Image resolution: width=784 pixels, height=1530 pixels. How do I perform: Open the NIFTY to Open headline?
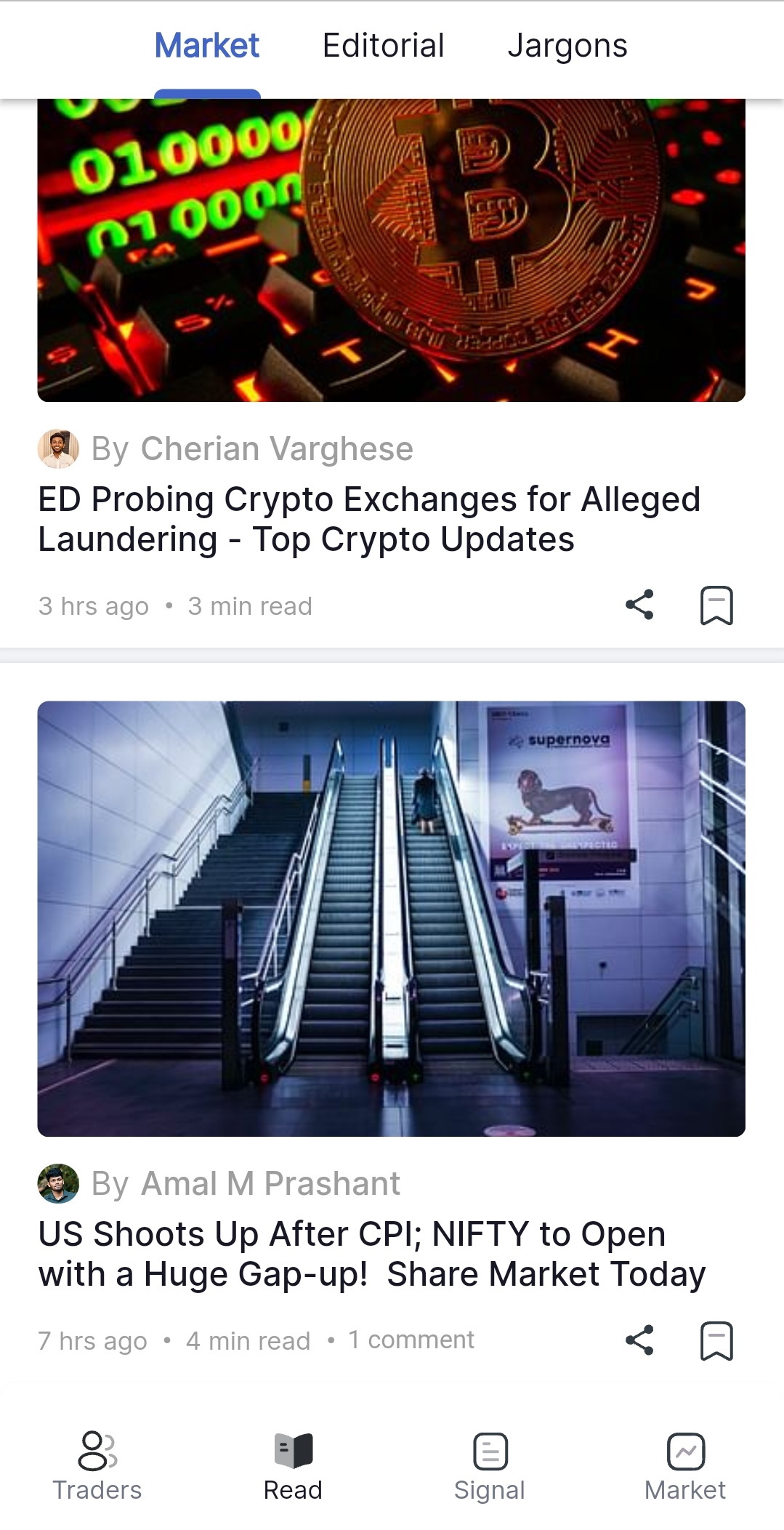(371, 1254)
